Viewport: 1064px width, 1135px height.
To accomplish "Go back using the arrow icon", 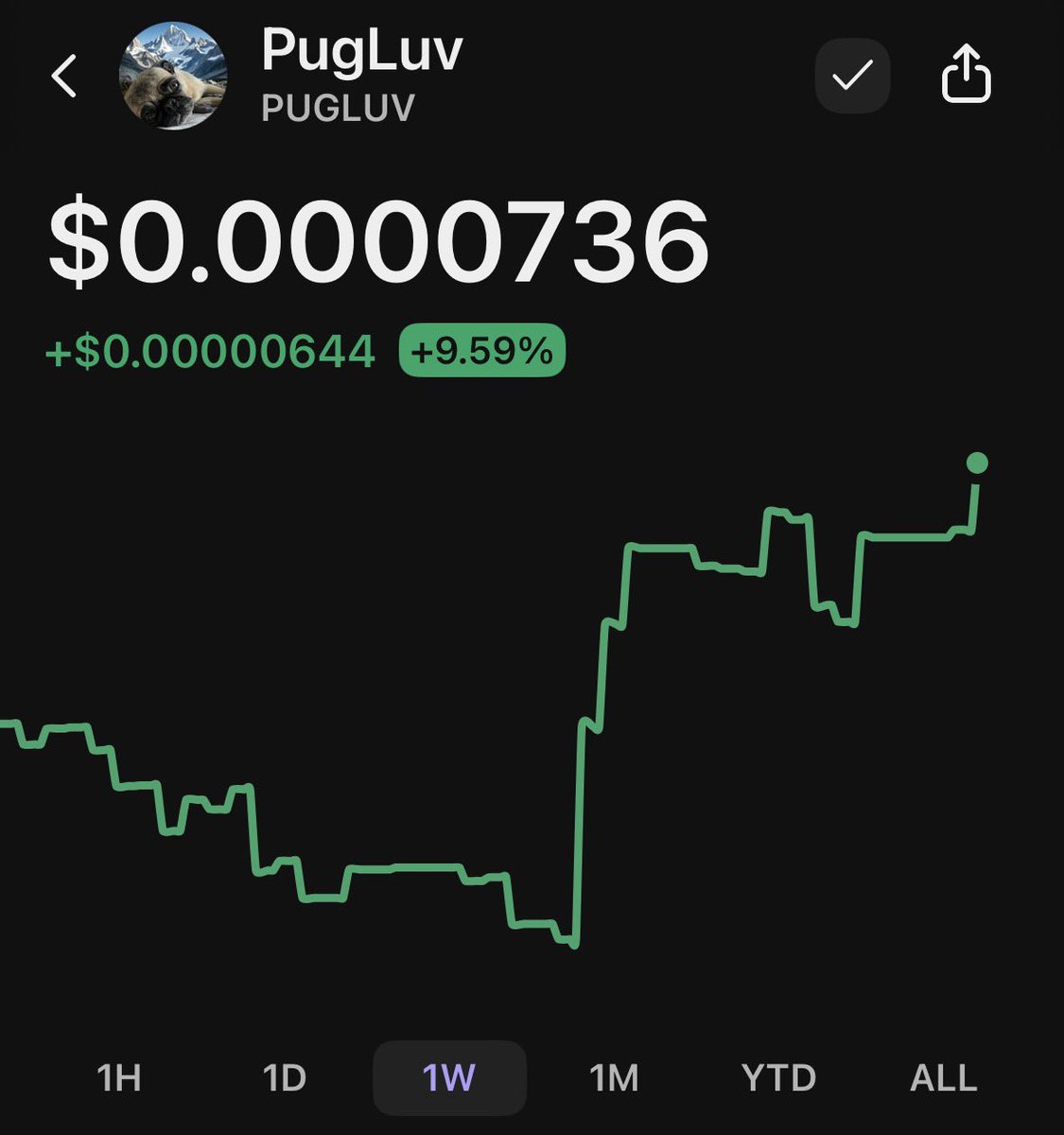I will (64, 76).
